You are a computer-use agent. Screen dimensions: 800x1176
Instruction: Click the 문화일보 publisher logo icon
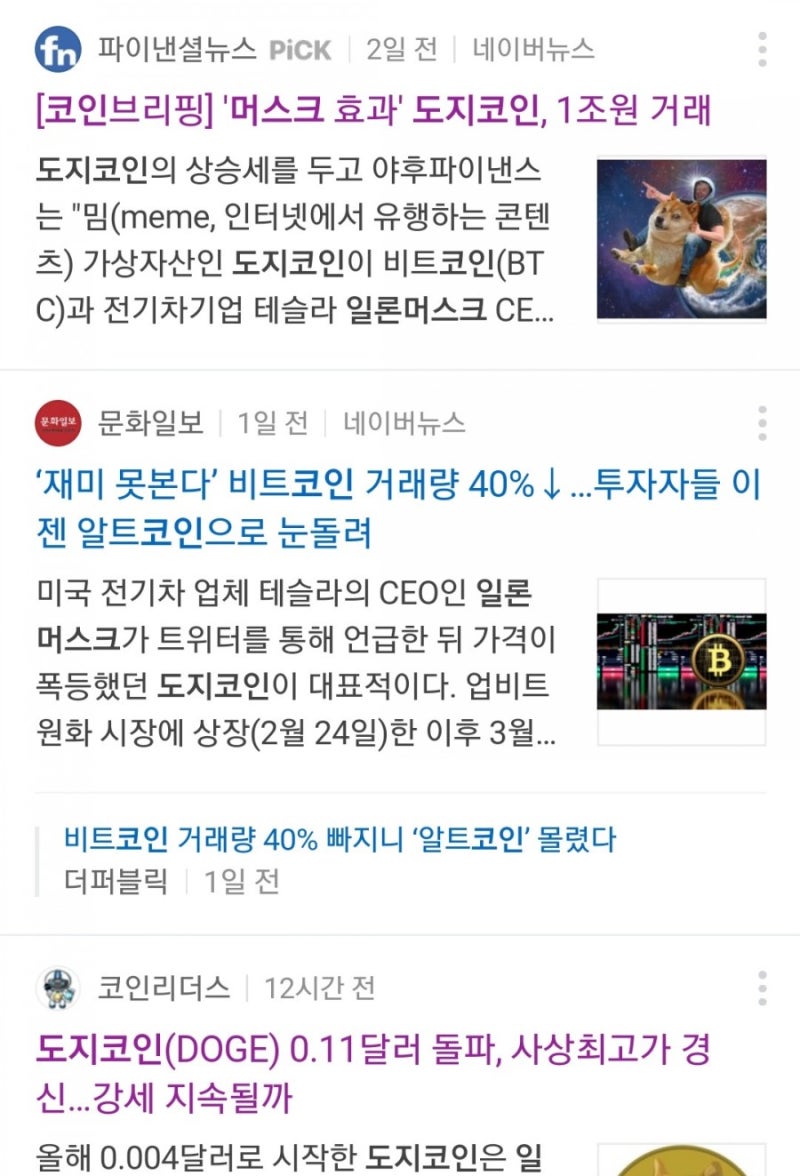click(x=61, y=422)
